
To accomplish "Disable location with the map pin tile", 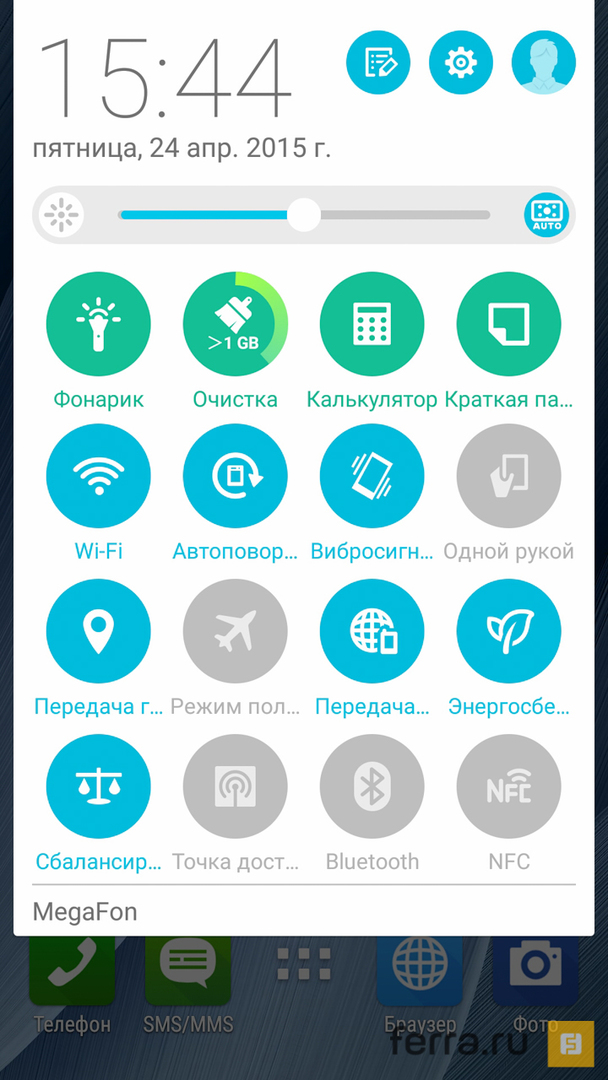I will pyautogui.click(x=98, y=631).
